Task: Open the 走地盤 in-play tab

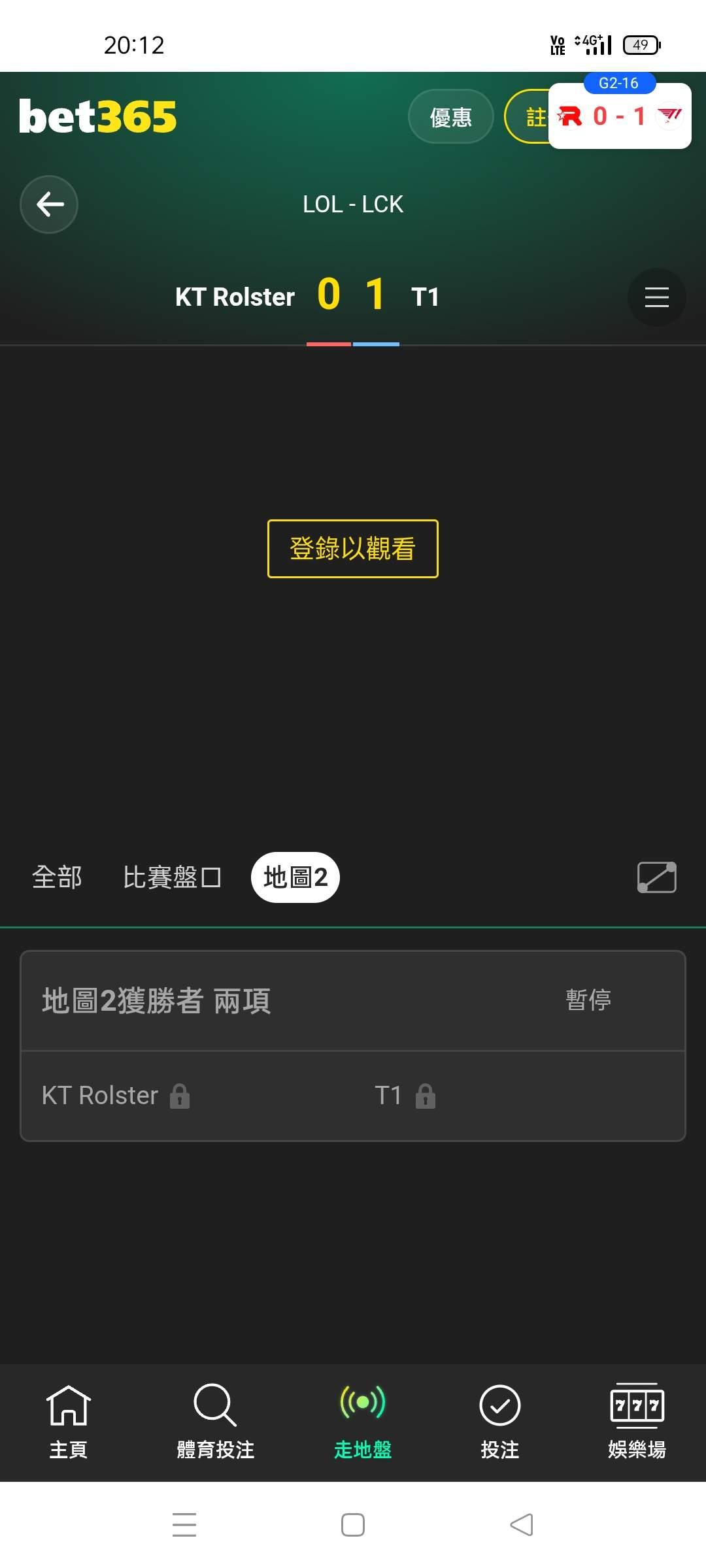Action: coord(363,1422)
